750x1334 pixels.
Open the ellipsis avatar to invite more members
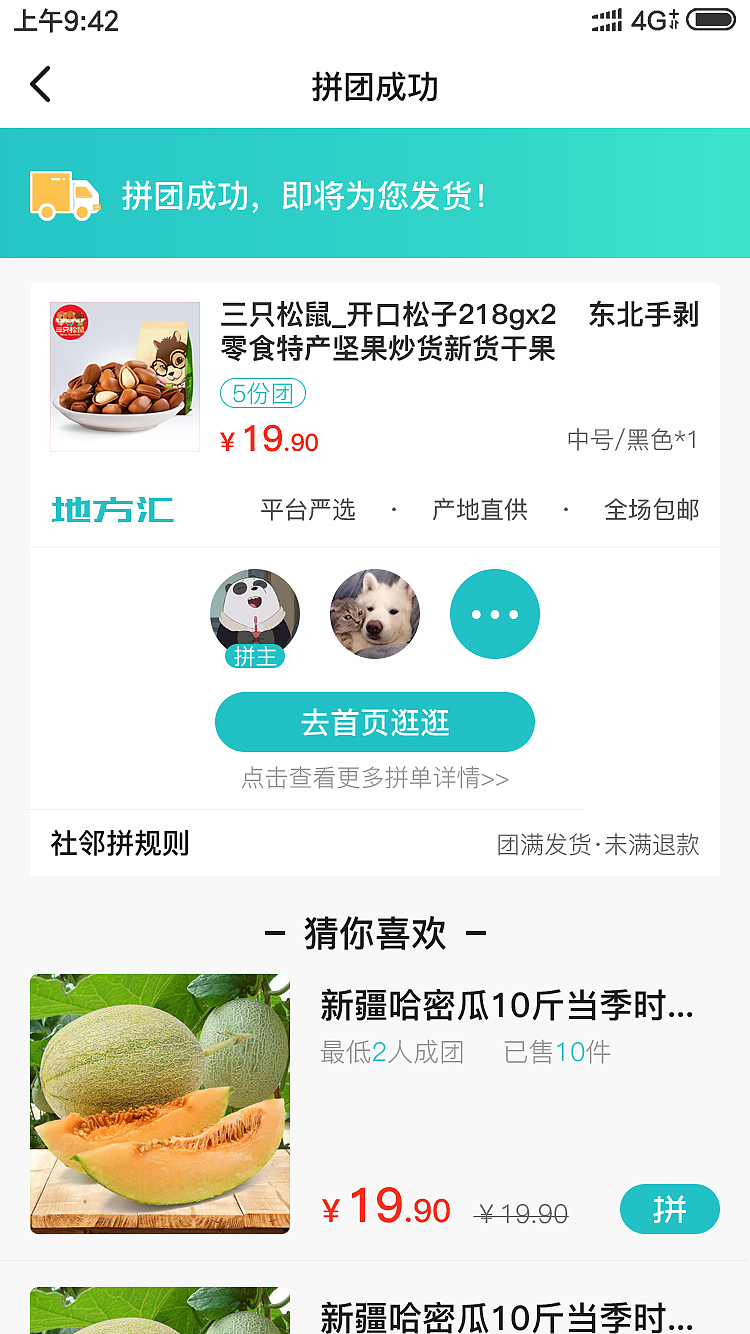pos(494,613)
